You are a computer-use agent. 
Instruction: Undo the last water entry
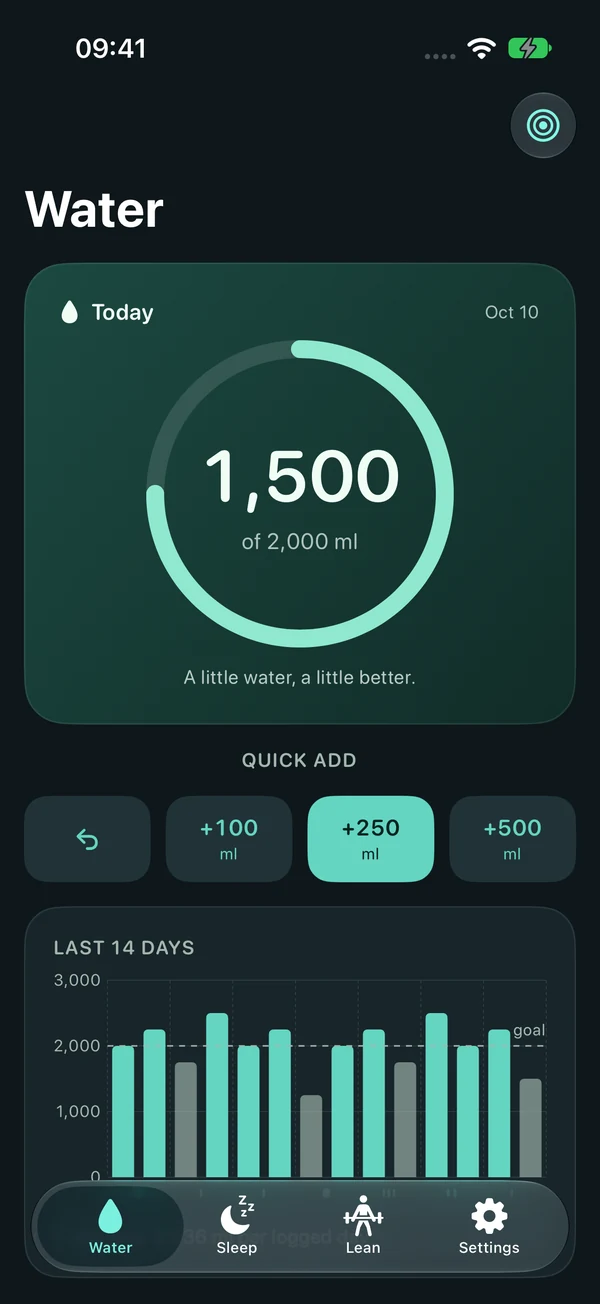[x=87, y=839]
